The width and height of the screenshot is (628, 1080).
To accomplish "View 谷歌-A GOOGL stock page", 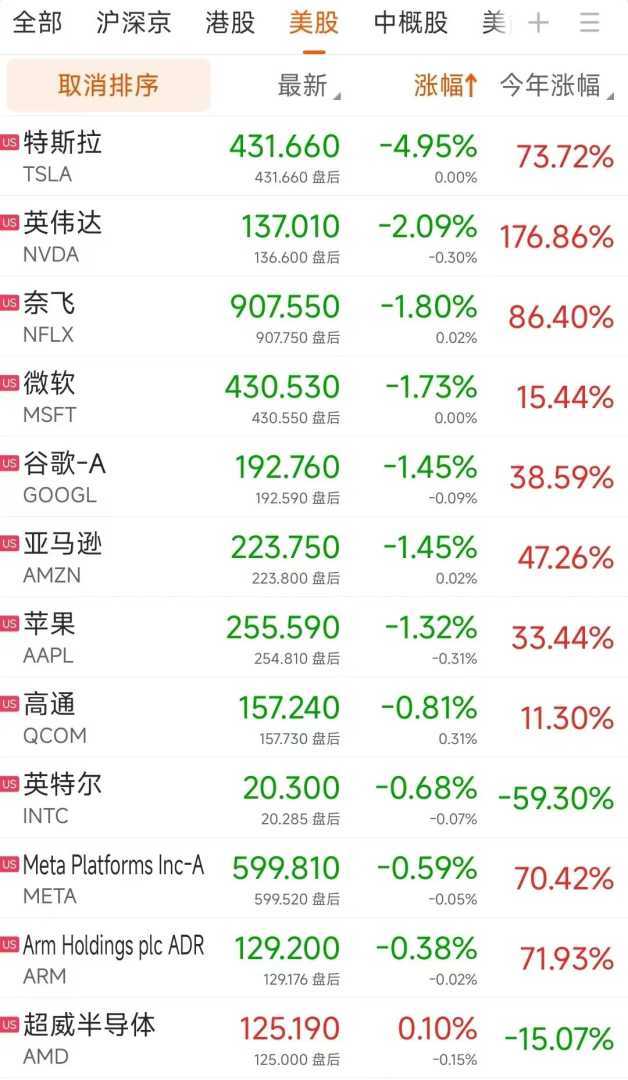I will click(65, 477).
